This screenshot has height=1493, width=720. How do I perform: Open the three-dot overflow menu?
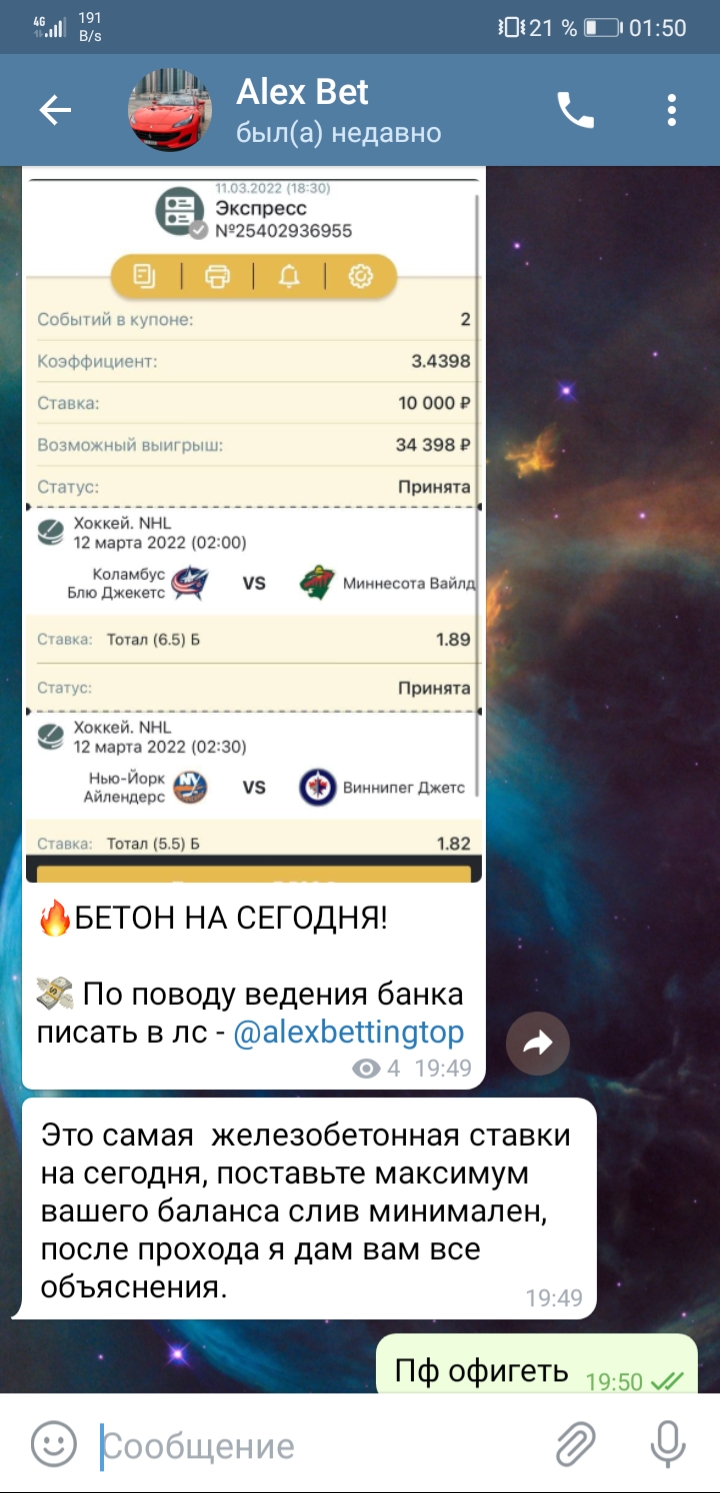672,111
